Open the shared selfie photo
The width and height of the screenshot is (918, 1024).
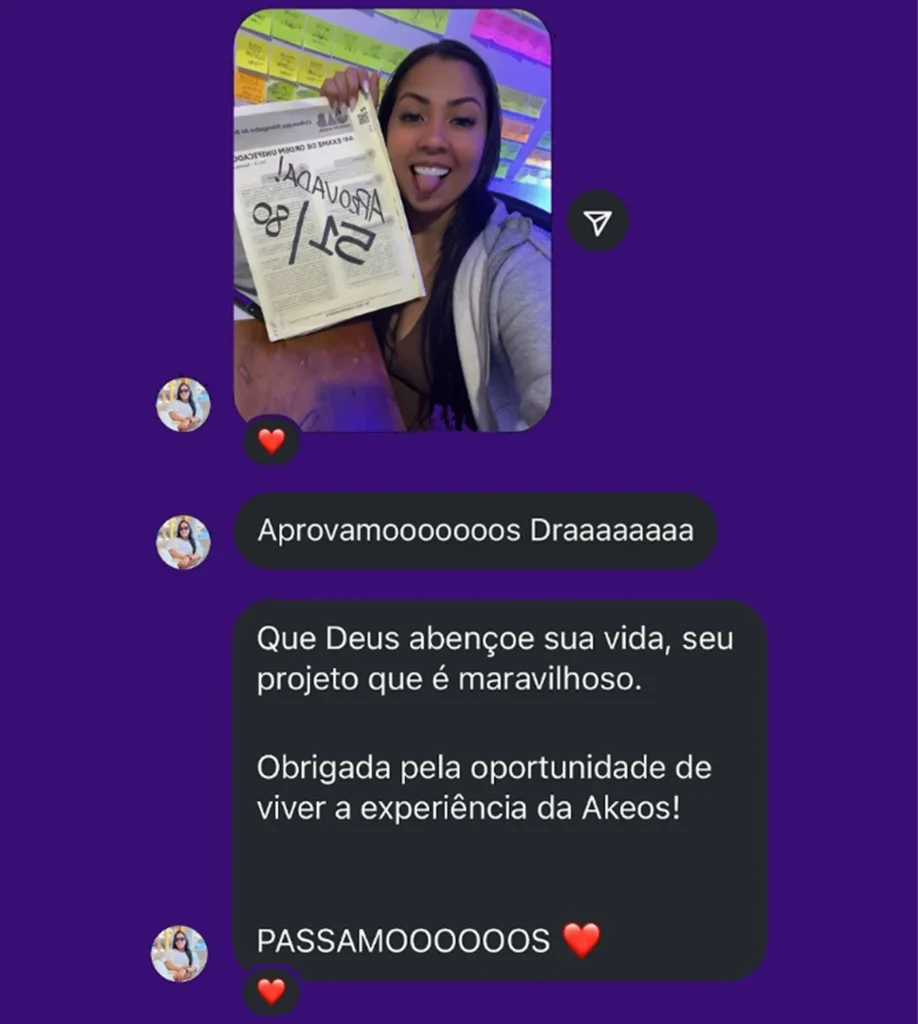point(392,220)
